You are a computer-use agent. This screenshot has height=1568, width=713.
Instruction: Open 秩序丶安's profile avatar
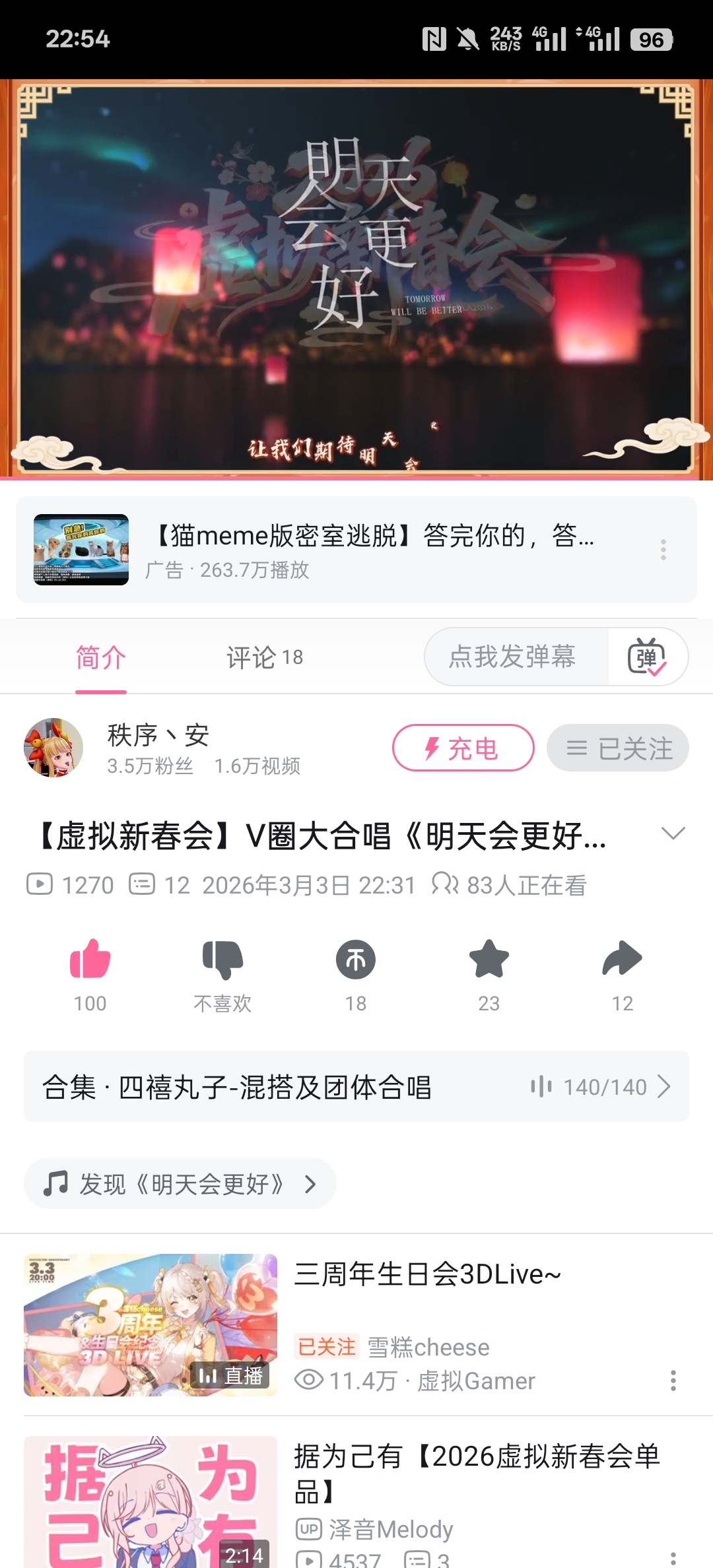click(x=53, y=748)
